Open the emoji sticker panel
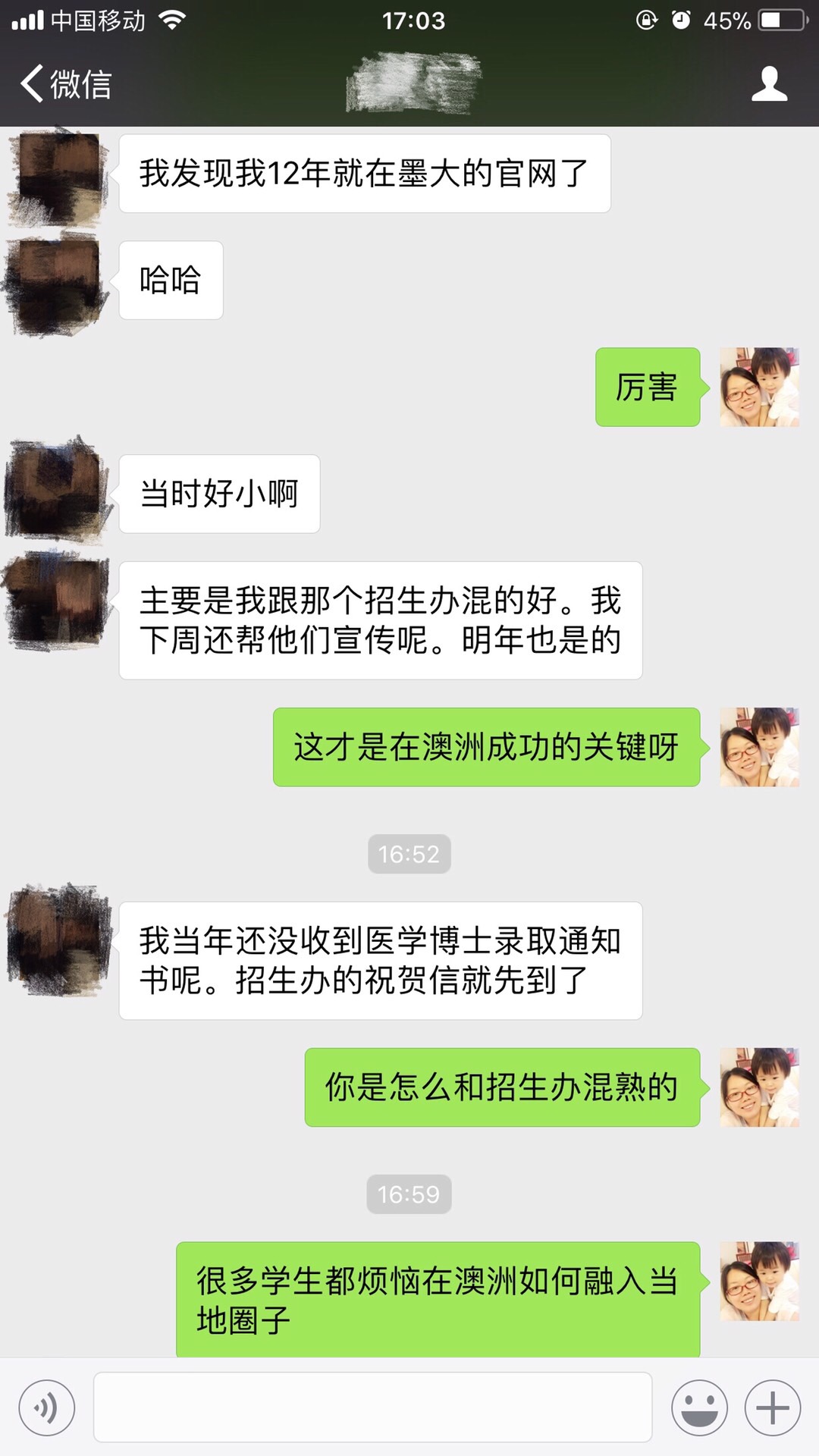819x1456 pixels. point(699,1408)
